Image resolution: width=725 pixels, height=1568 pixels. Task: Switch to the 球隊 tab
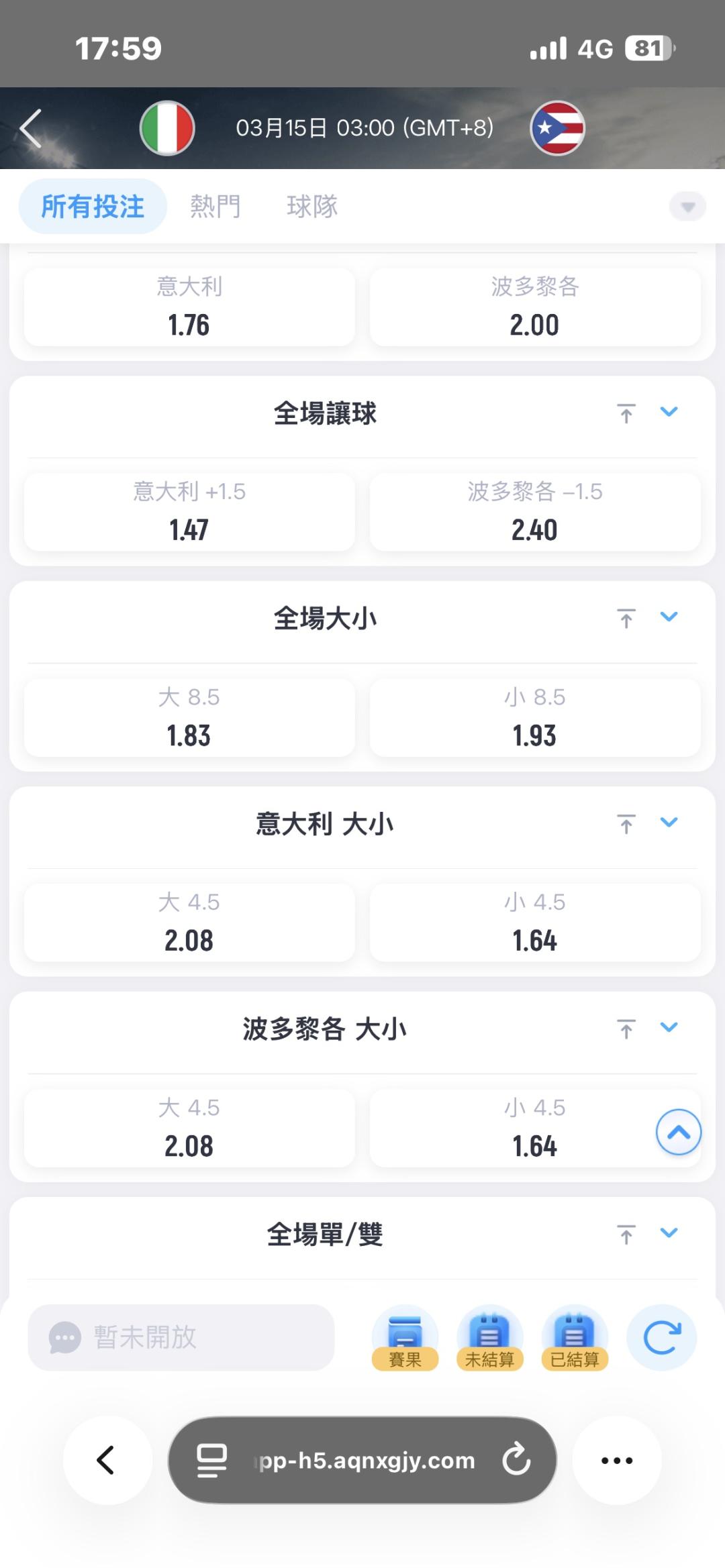[x=312, y=206]
